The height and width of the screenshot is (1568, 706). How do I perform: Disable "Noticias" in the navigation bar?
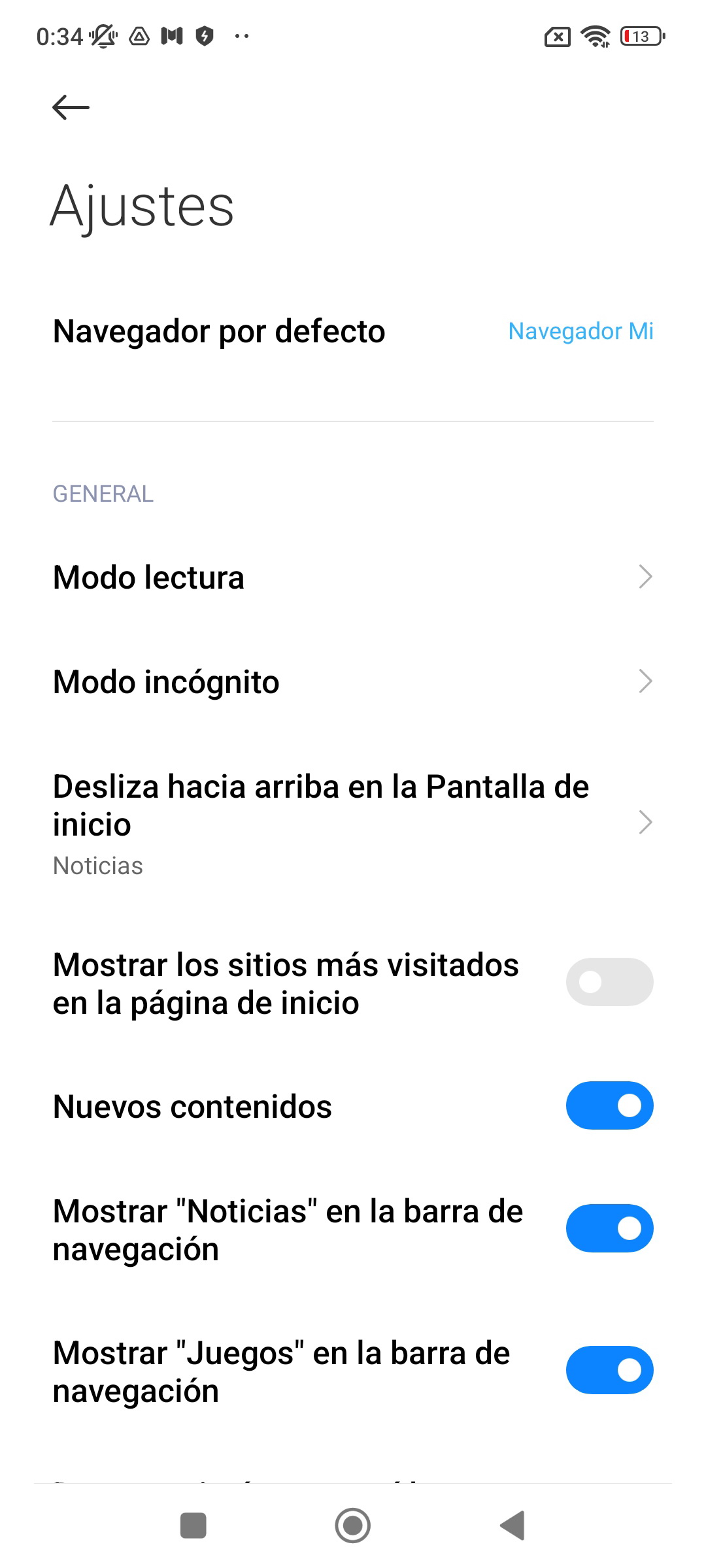[x=609, y=1228]
